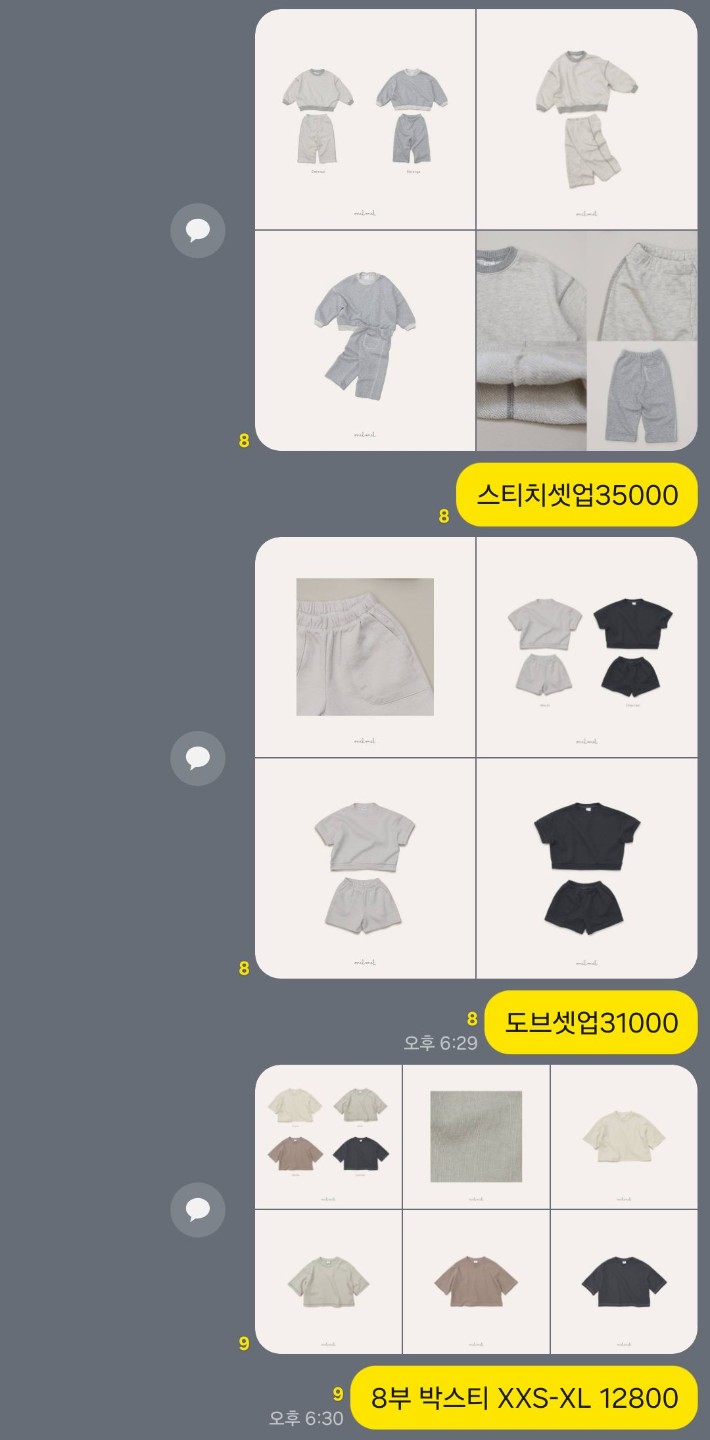Open the photo of two sweatshirt sets side by side

(365, 120)
